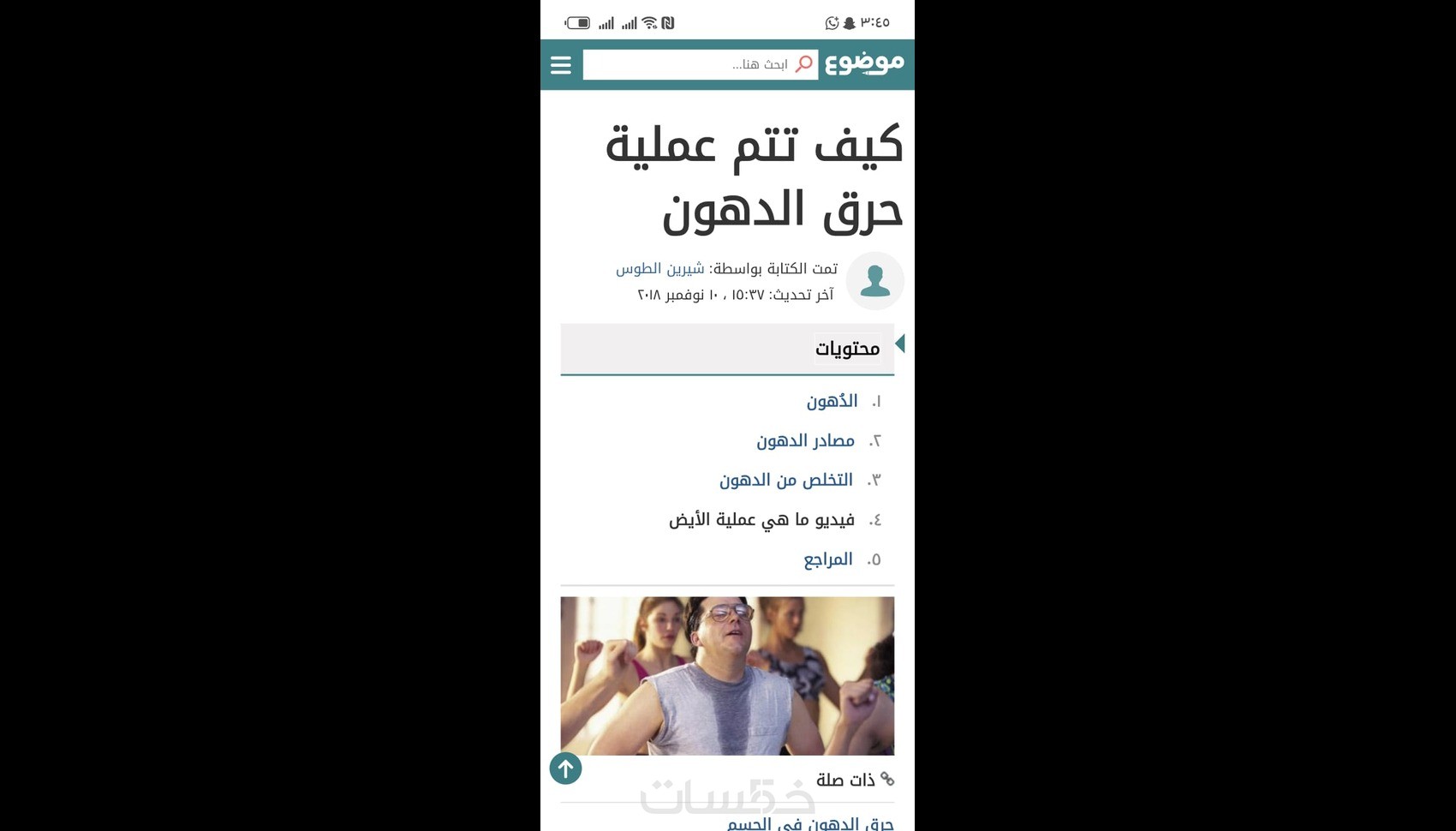Jump to المراجع references section

pyautogui.click(x=827, y=559)
